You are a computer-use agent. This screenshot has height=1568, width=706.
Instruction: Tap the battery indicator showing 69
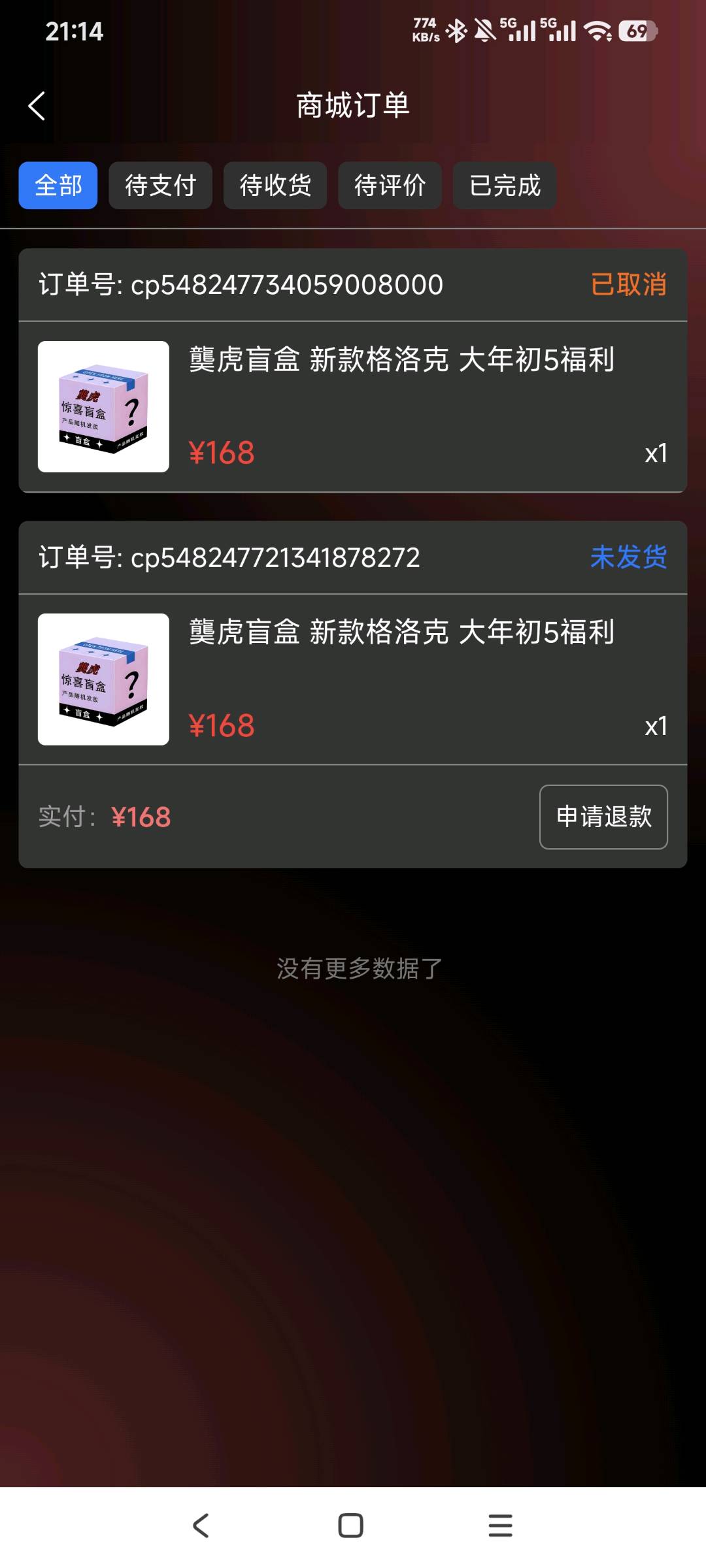pyautogui.click(x=637, y=30)
